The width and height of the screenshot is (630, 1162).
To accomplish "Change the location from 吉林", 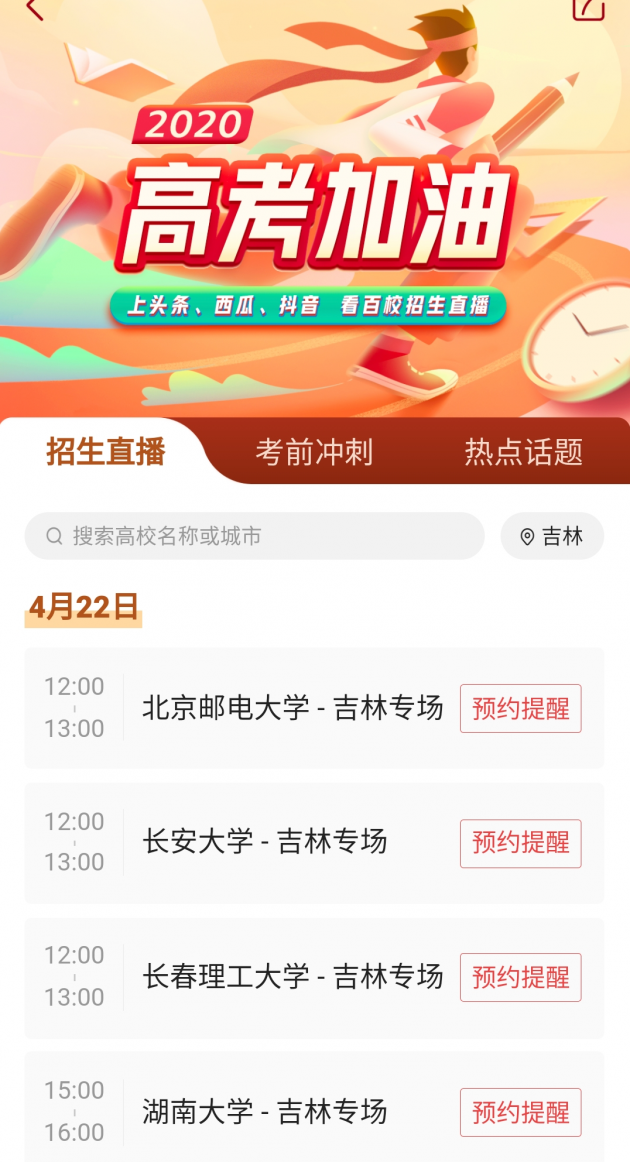I will (x=552, y=536).
